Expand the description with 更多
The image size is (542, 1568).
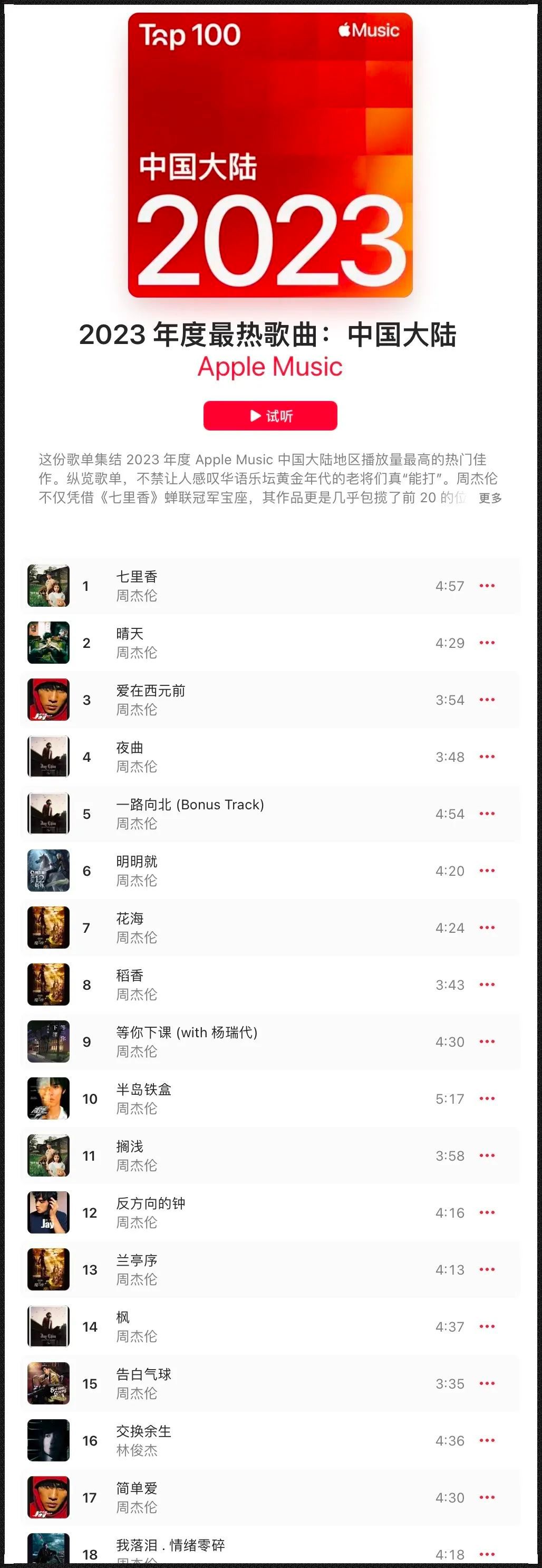[490, 498]
